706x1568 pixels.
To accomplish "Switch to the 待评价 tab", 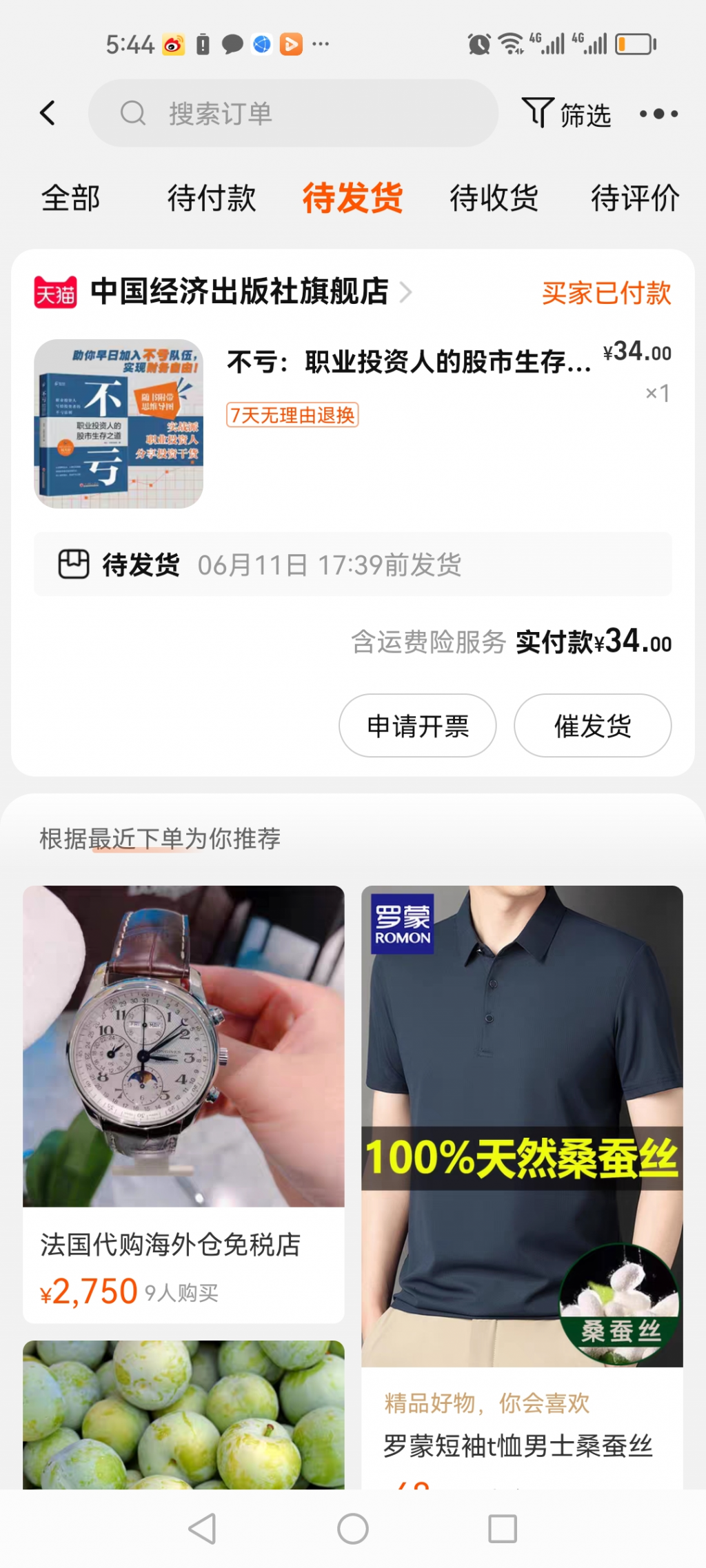I will click(x=635, y=198).
